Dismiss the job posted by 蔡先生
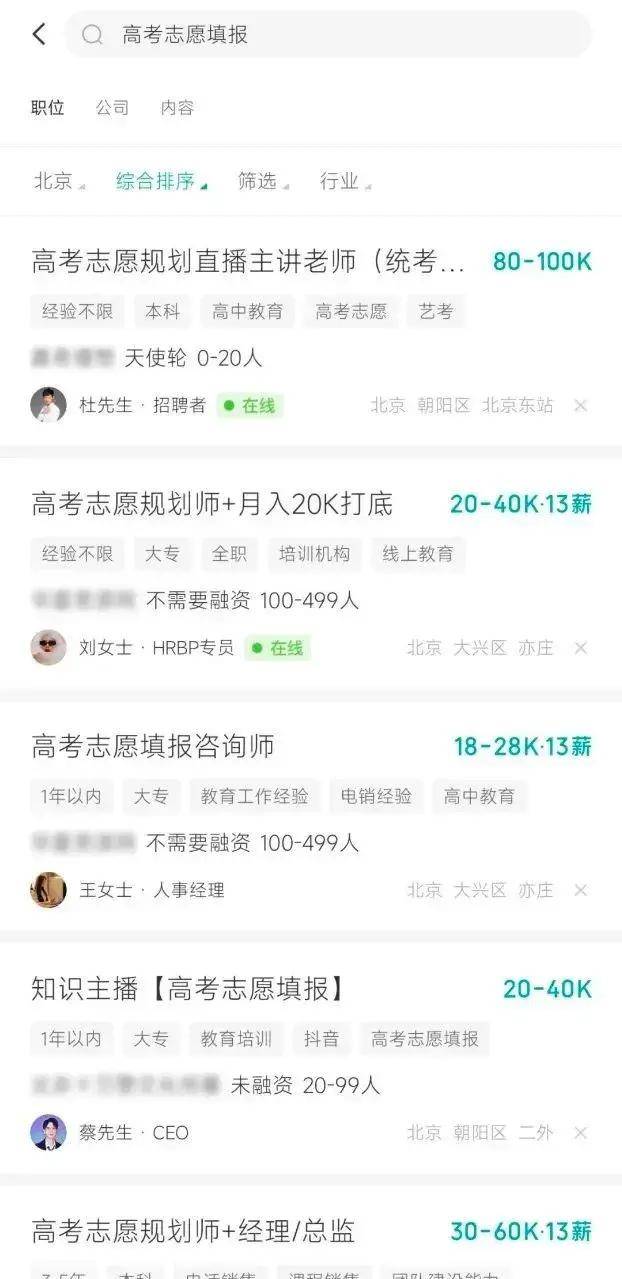622x1279 pixels. [581, 1133]
